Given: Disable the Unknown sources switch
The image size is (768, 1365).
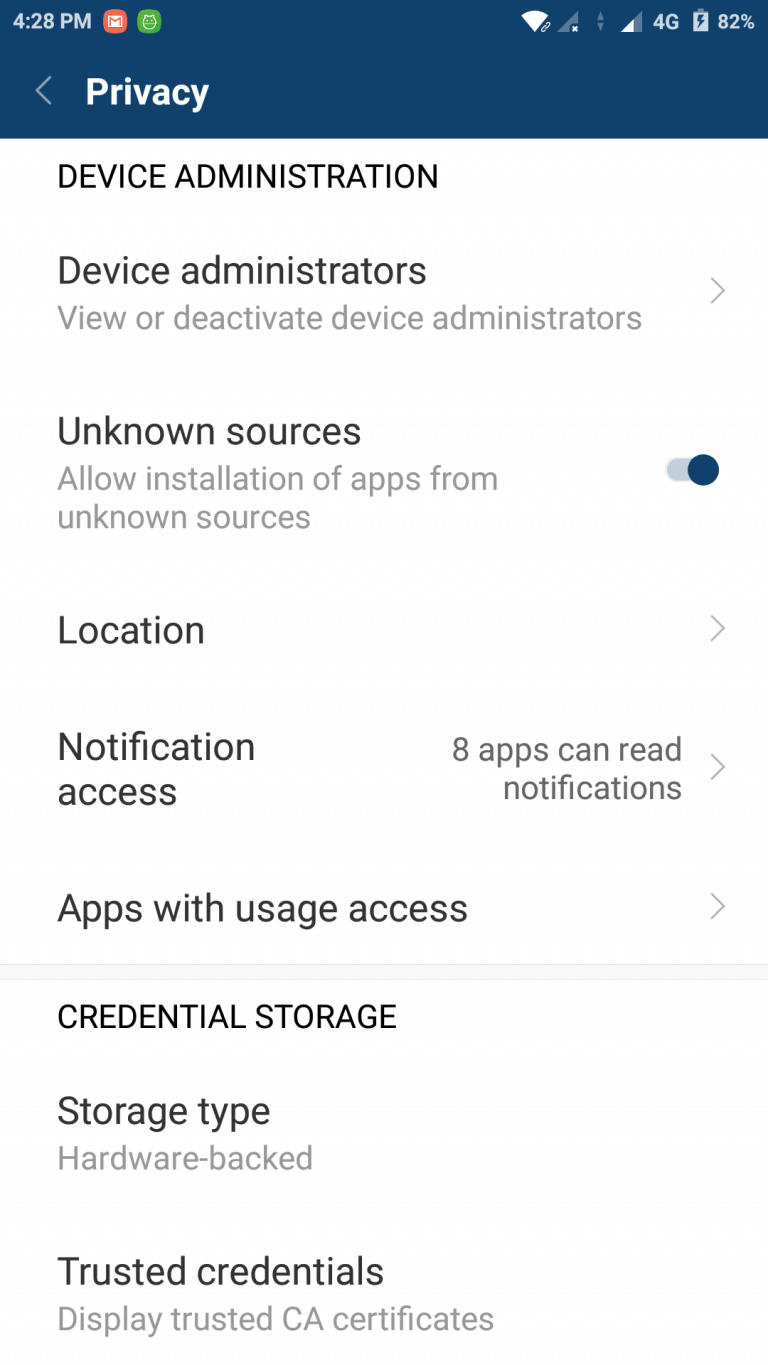Looking at the screenshot, I should point(693,470).
